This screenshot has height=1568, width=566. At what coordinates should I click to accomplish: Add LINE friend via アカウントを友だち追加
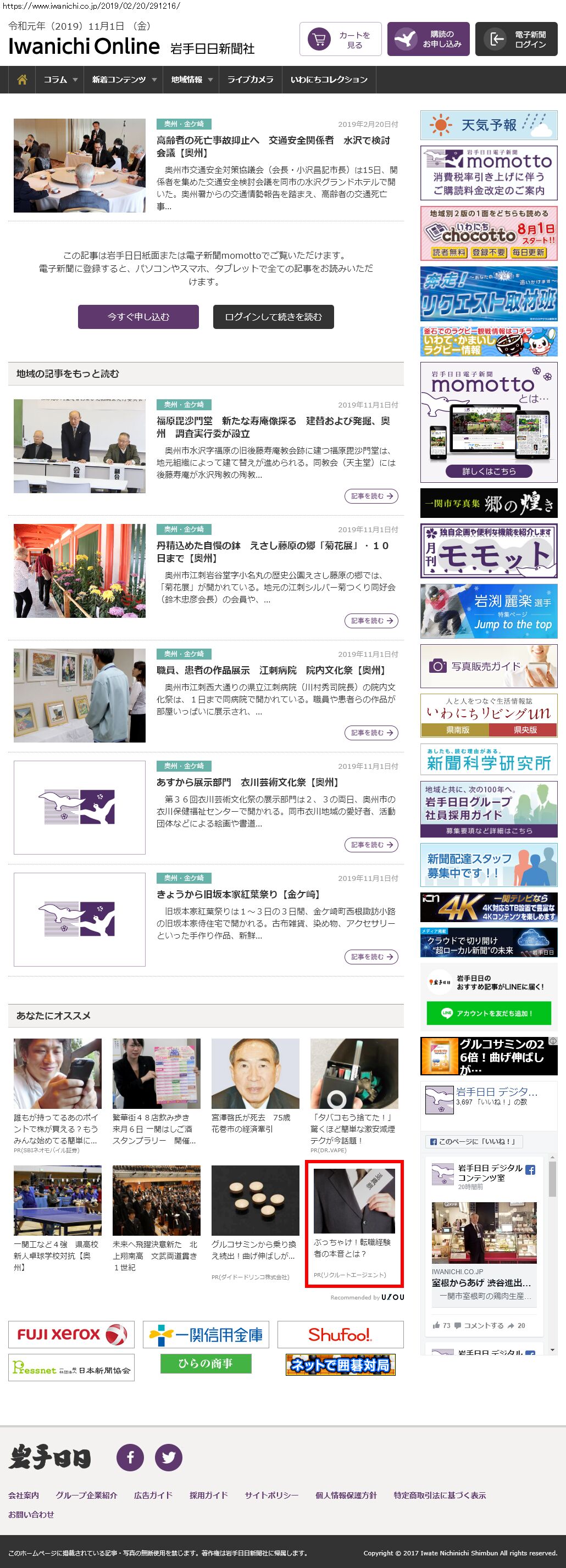coord(489,1013)
